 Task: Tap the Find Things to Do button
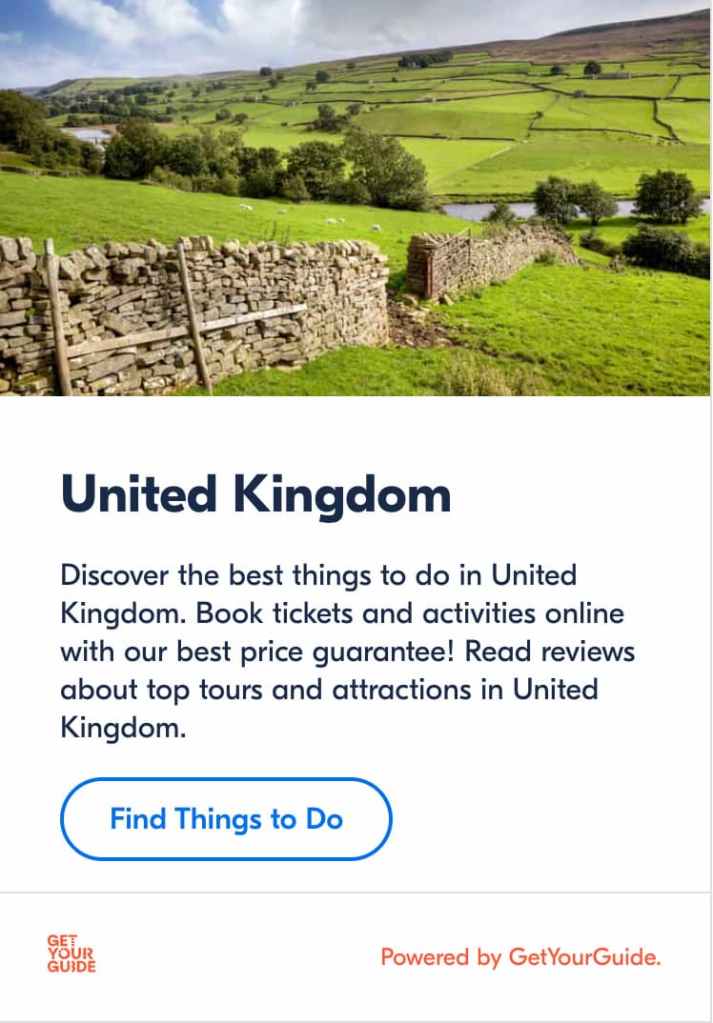[226, 819]
